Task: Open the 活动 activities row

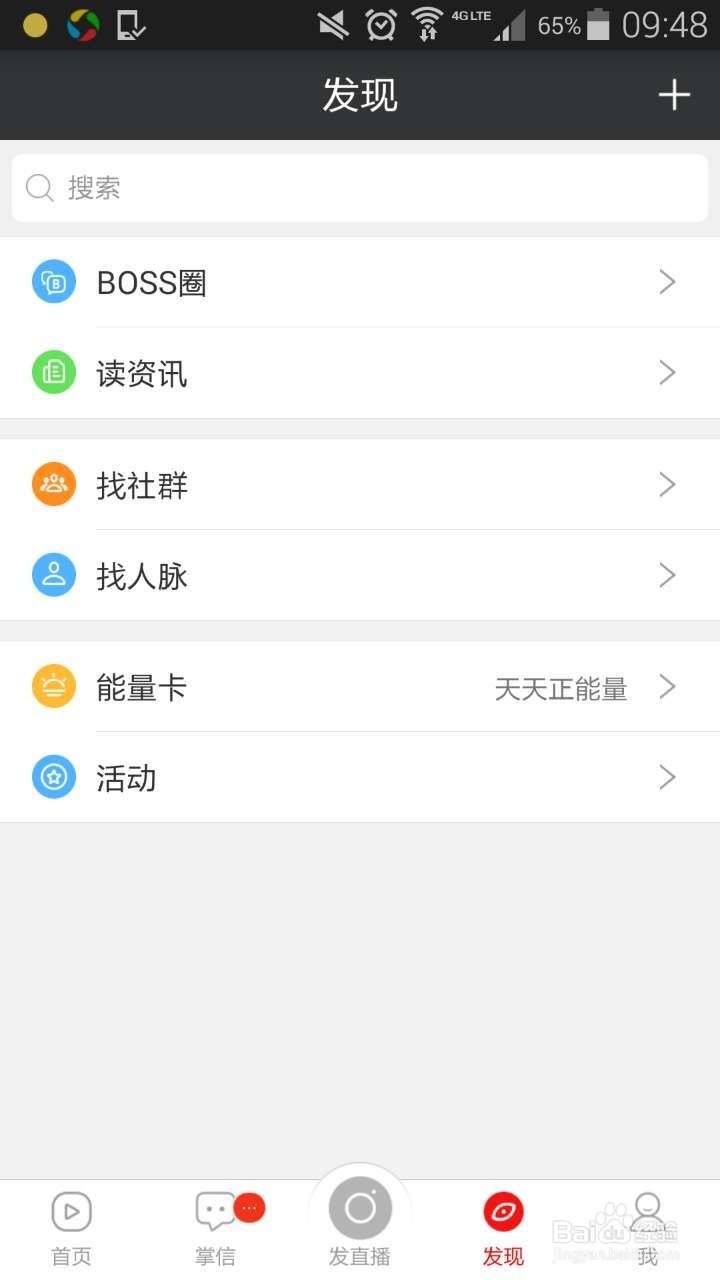Action: 360,777
